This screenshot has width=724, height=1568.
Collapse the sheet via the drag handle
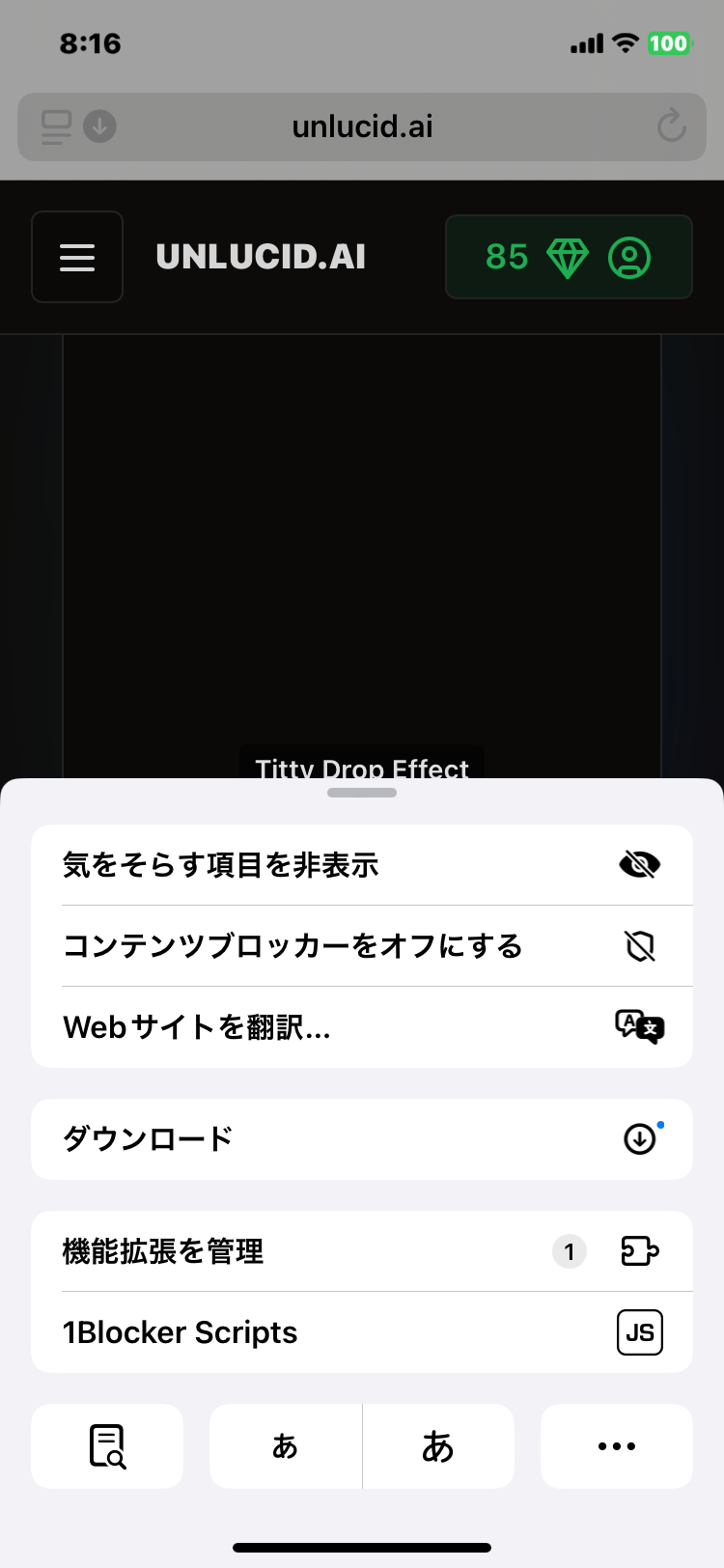tap(361, 792)
